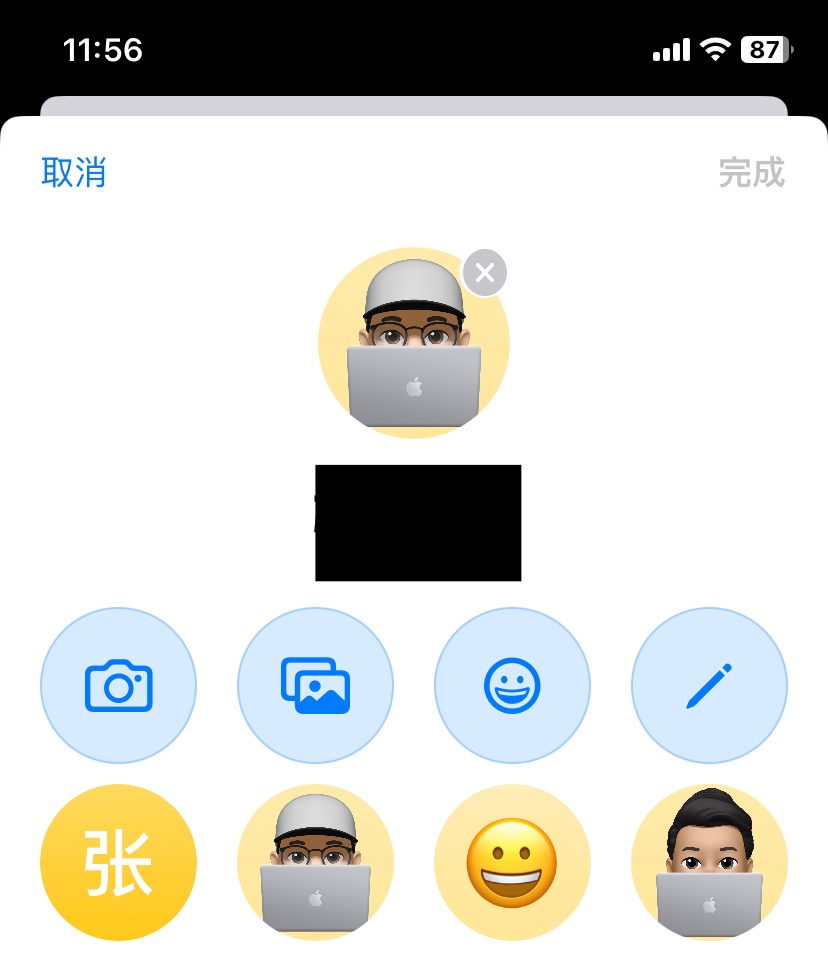Tap 取消 to cancel editing
828x954 pixels.
click(x=73, y=173)
